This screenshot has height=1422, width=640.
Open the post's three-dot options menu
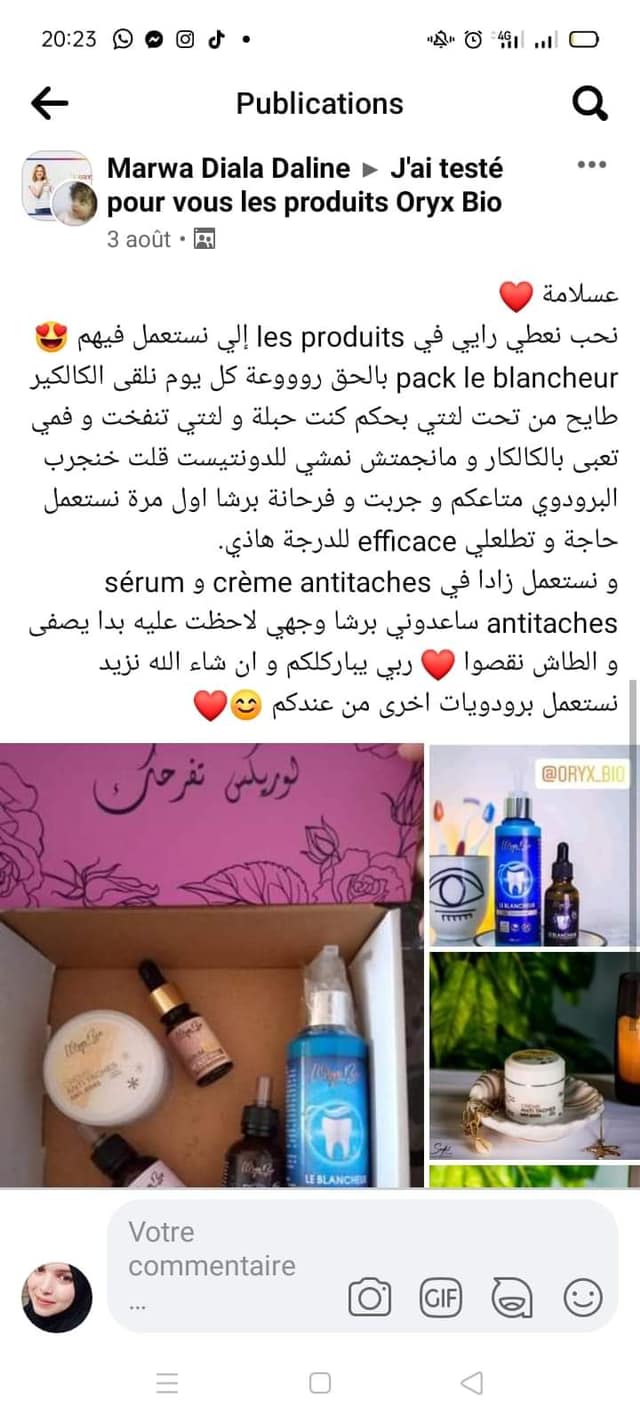click(592, 165)
